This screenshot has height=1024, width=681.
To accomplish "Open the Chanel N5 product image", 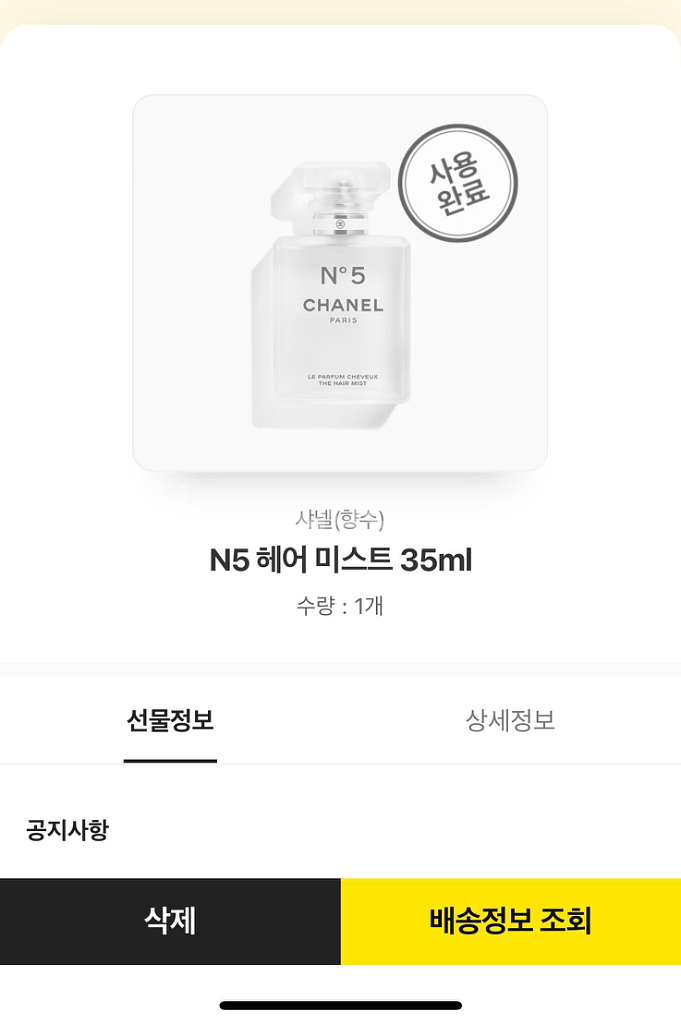I will pos(340,283).
